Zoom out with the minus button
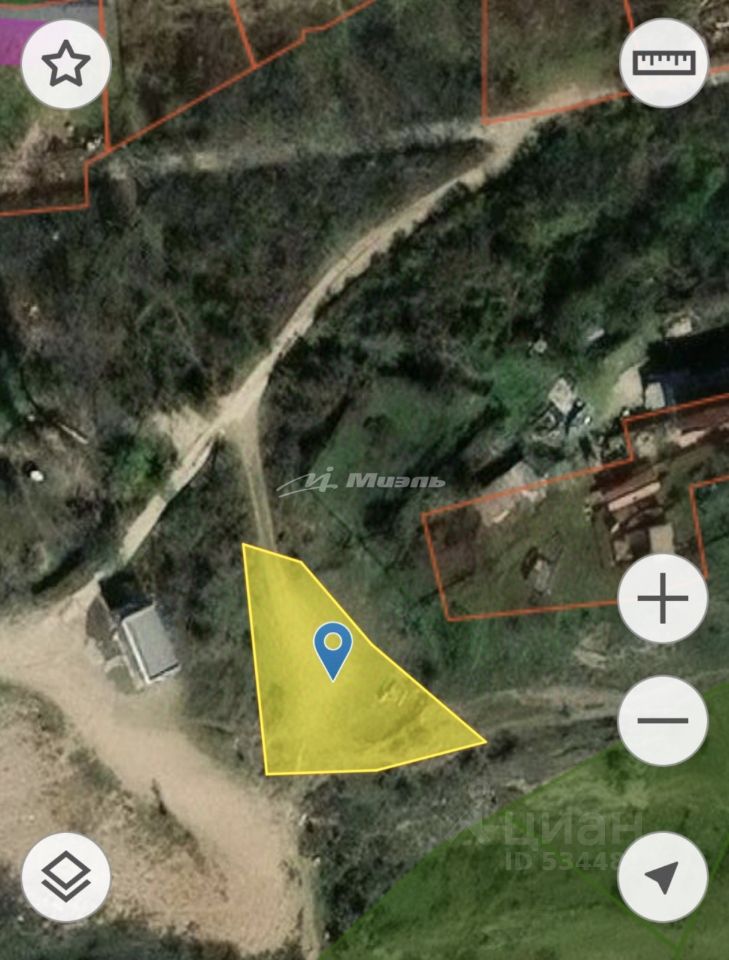 coord(663,720)
